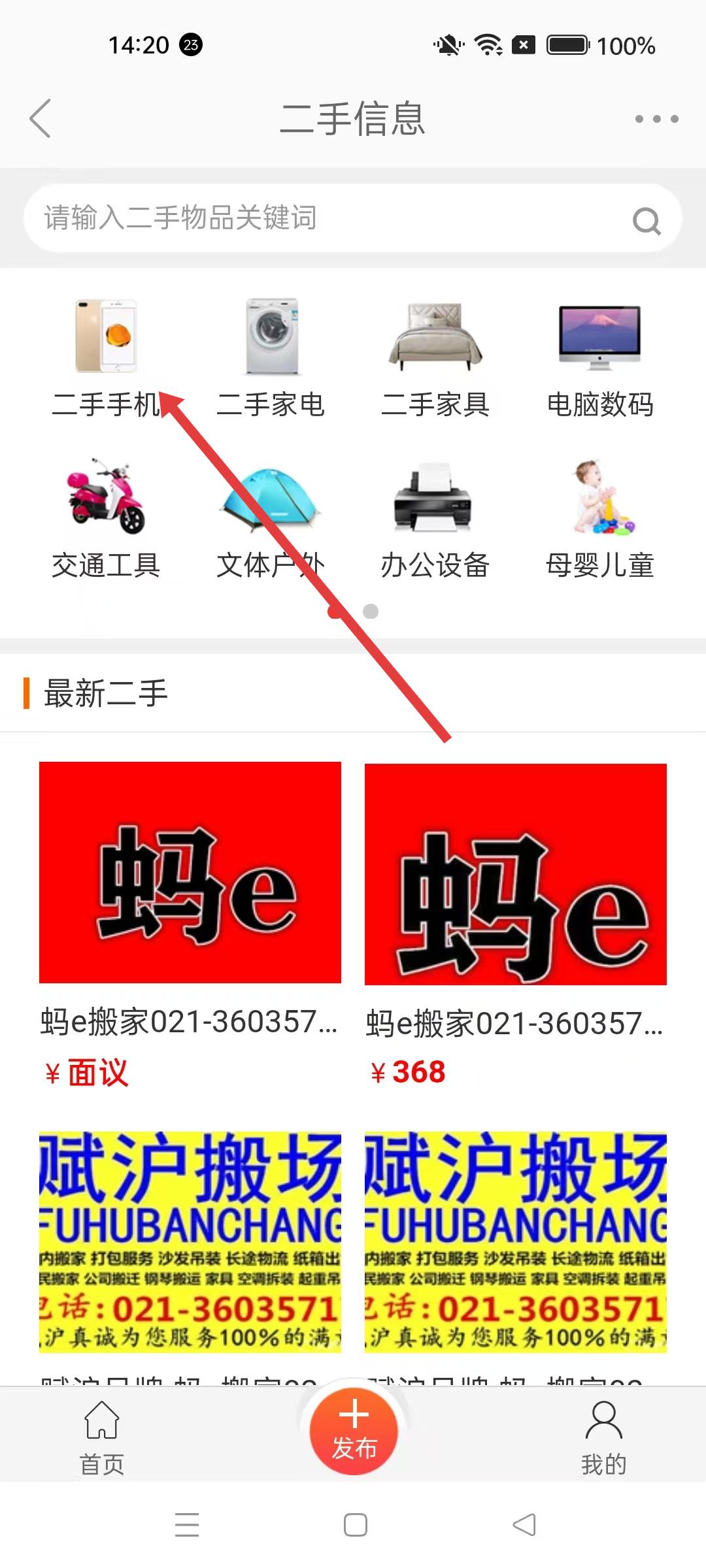This screenshot has height=1568, width=706.
Task: Open the 二手手机 category
Action: pyautogui.click(x=106, y=359)
